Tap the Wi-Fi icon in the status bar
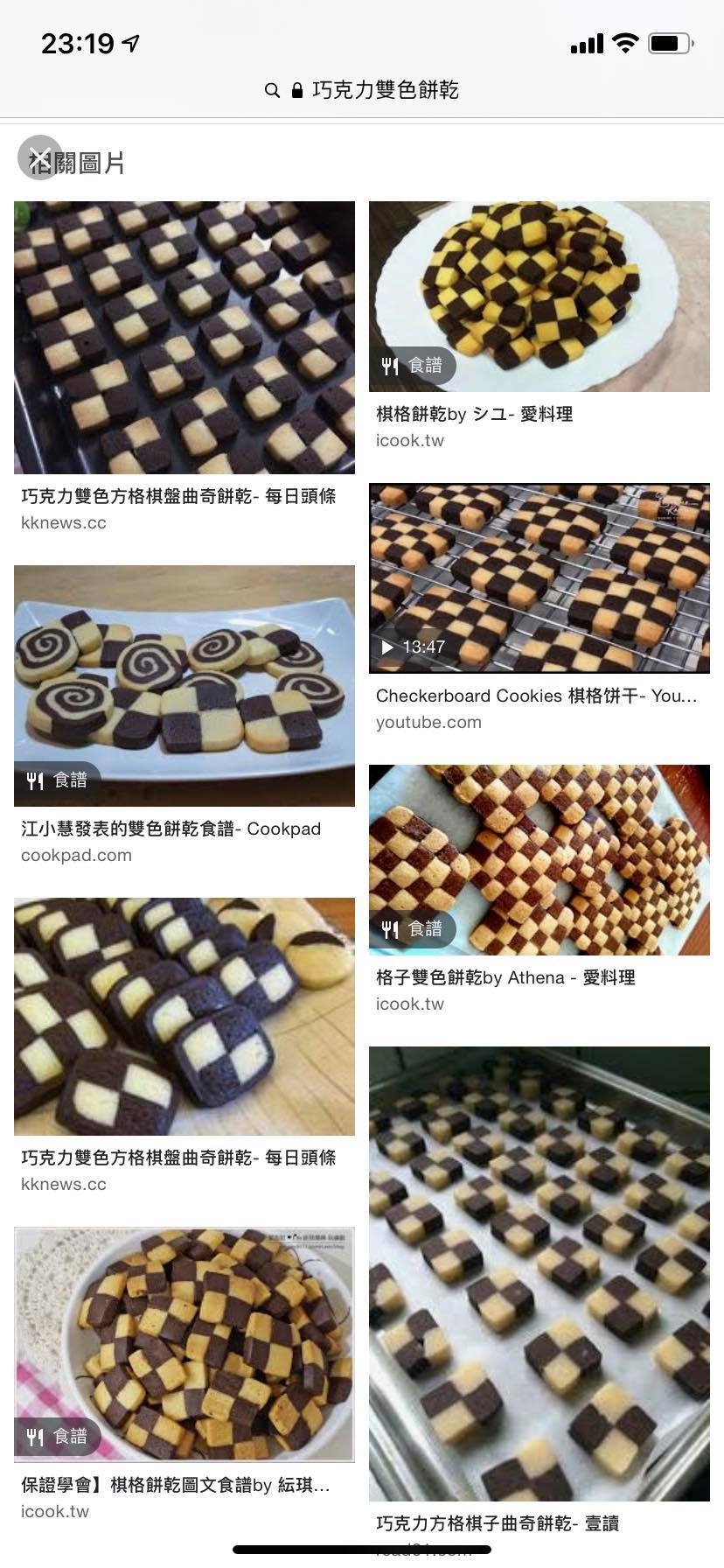The height and width of the screenshot is (1568, 724). tap(623, 41)
